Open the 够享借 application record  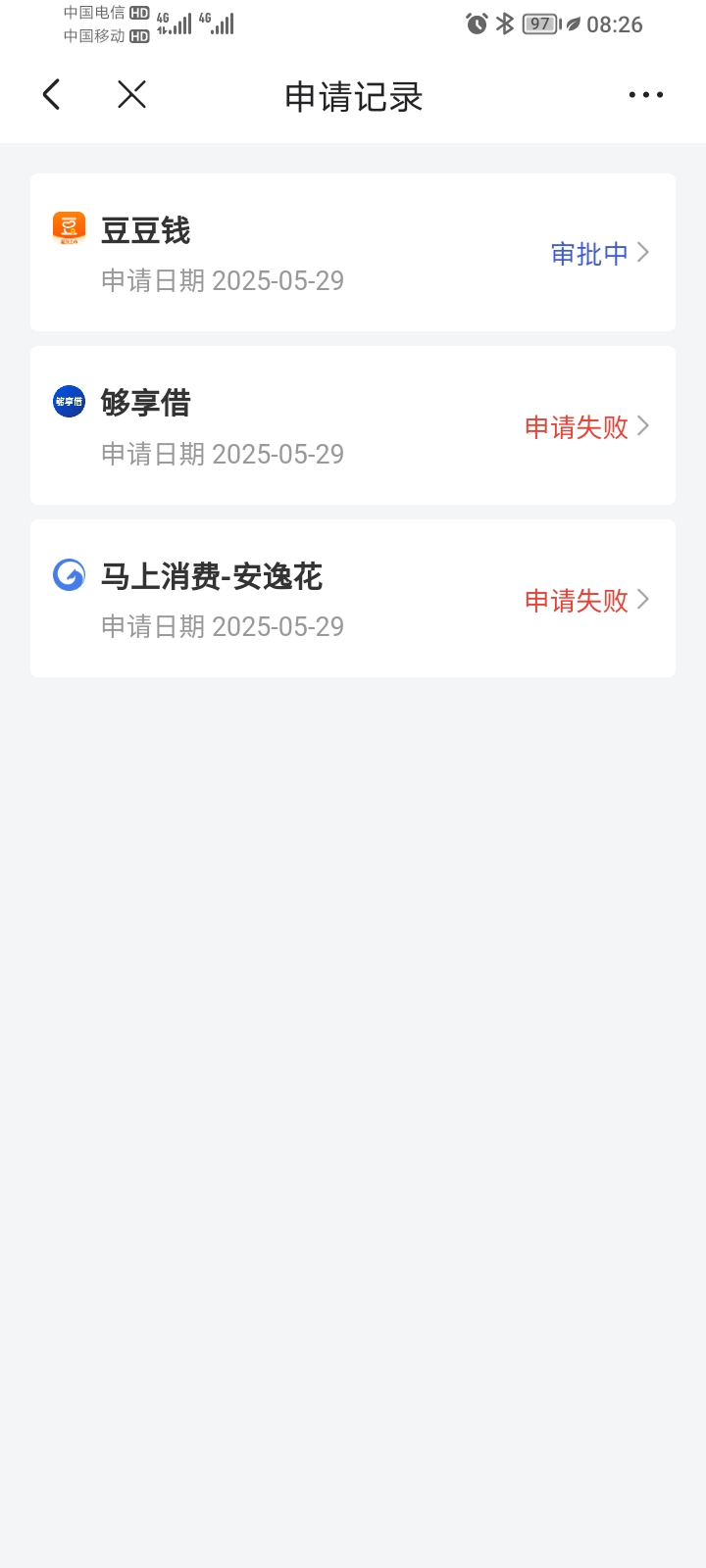[353, 425]
